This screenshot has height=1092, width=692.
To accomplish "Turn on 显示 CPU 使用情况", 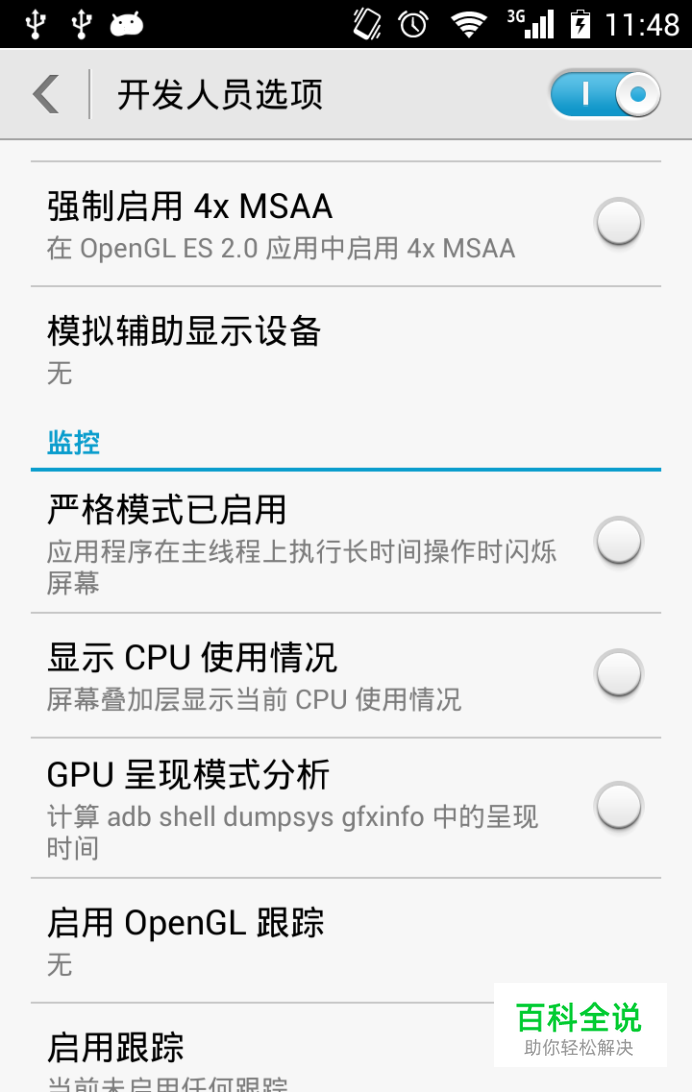I will [618, 673].
